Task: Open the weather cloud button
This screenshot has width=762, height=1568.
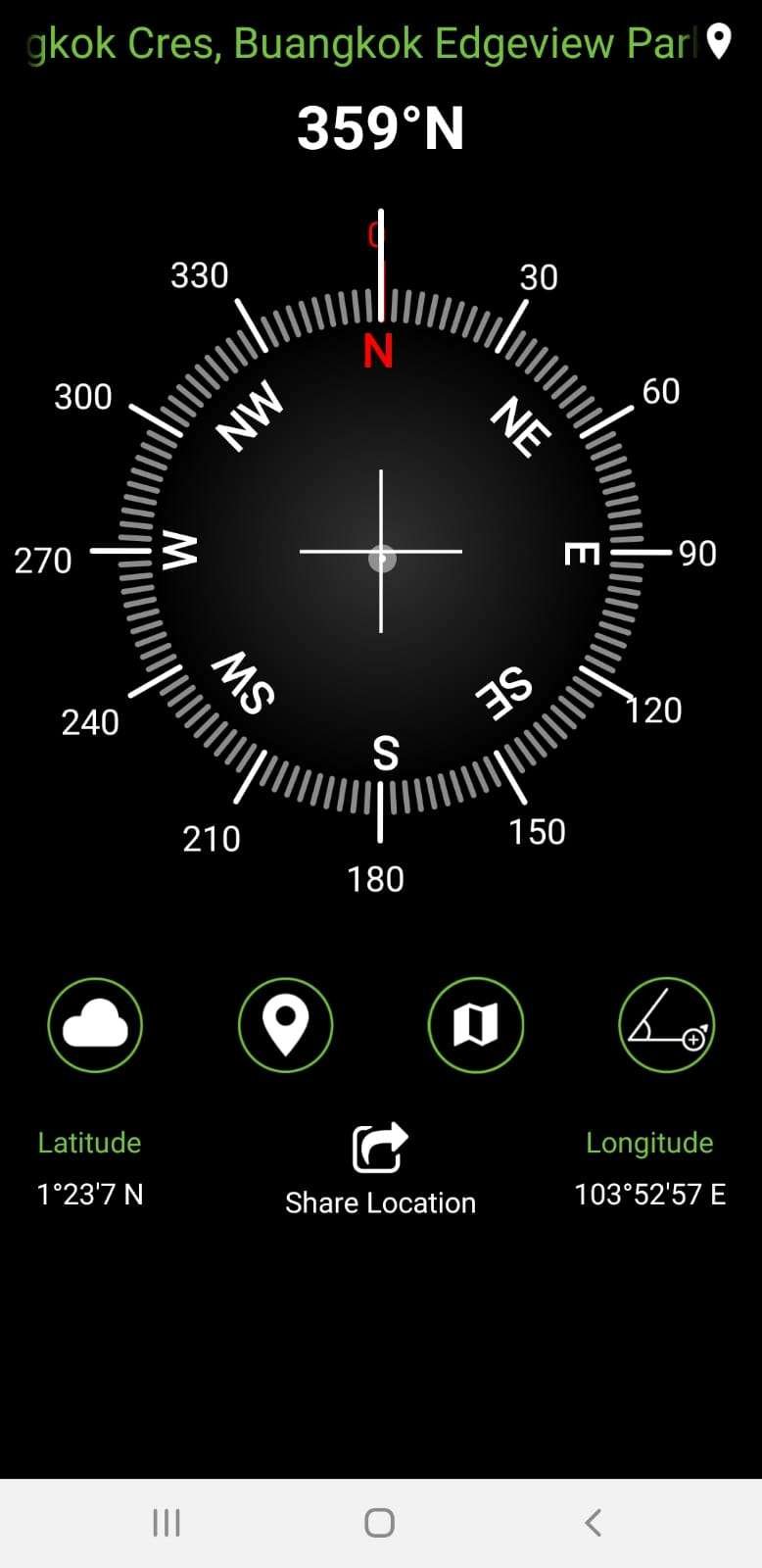Action: (x=95, y=1025)
